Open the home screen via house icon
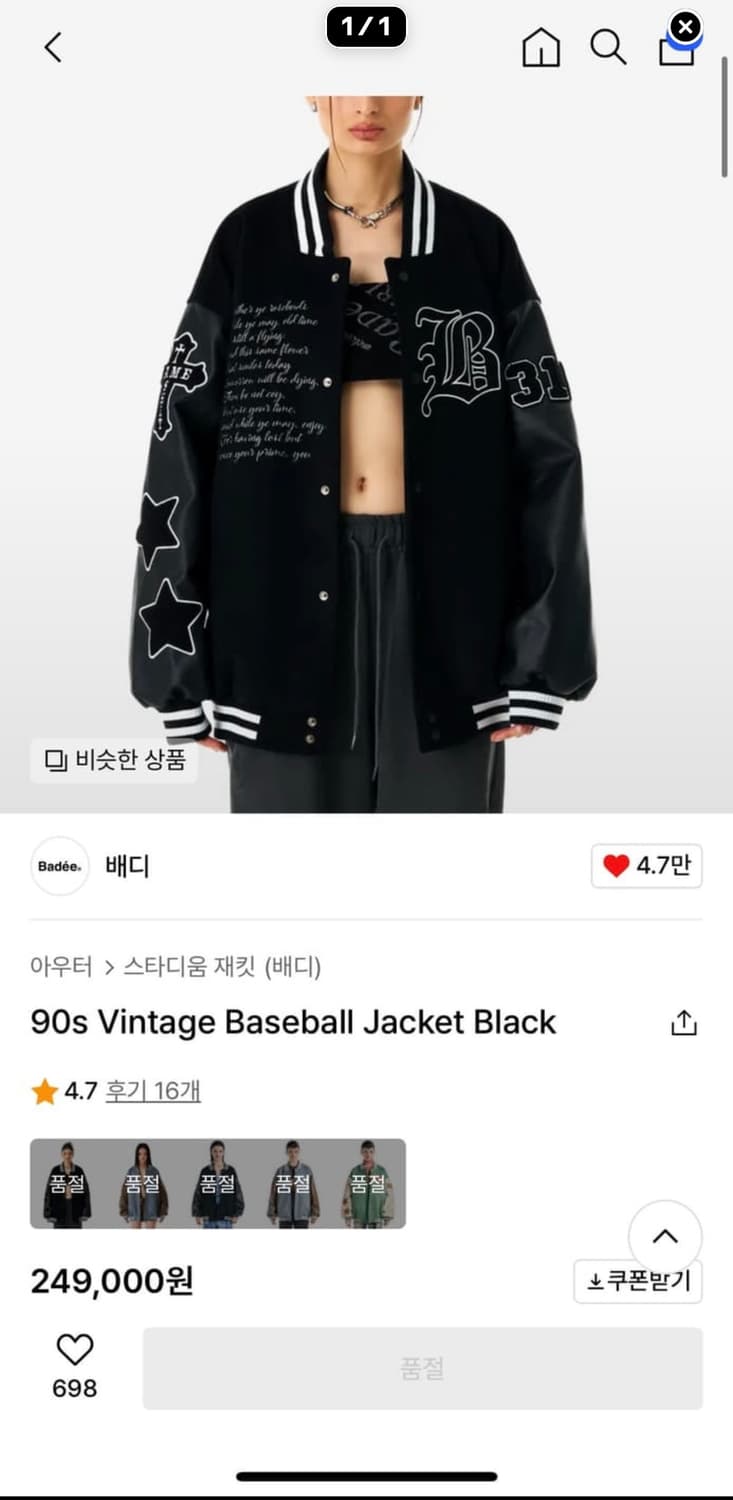This screenshot has height=1500, width=733. (x=540, y=47)
